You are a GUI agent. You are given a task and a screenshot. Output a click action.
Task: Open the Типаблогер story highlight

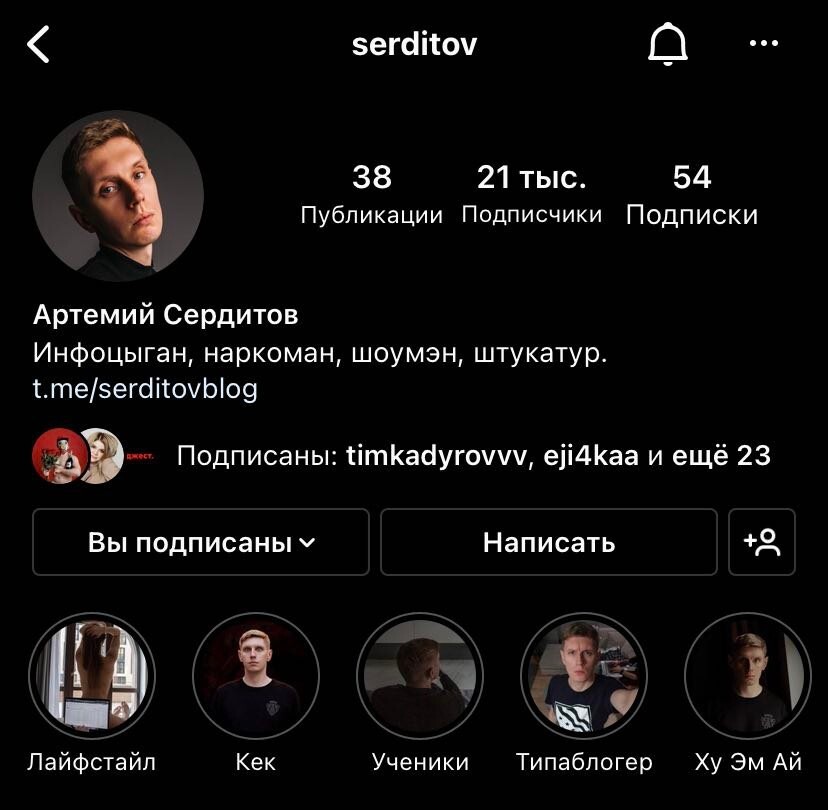[x=584, y=676]
